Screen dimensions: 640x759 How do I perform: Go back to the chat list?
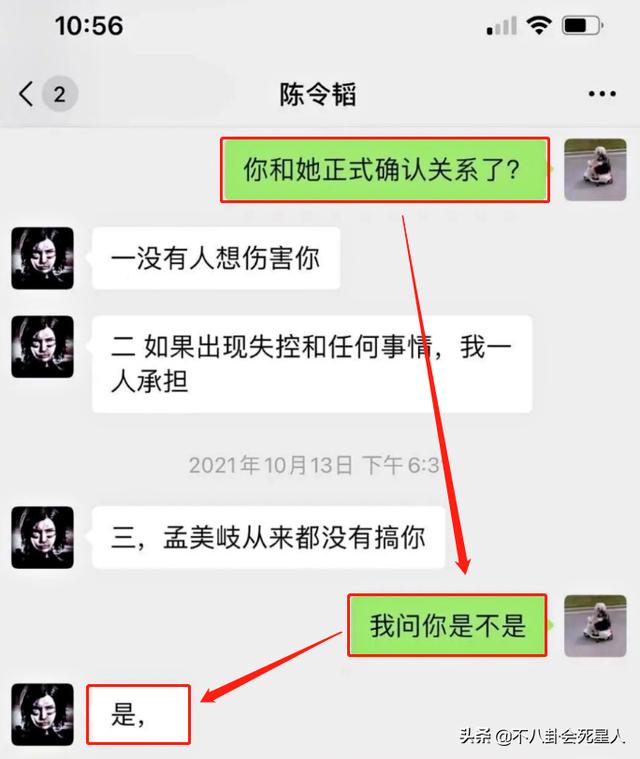point(27,95)
